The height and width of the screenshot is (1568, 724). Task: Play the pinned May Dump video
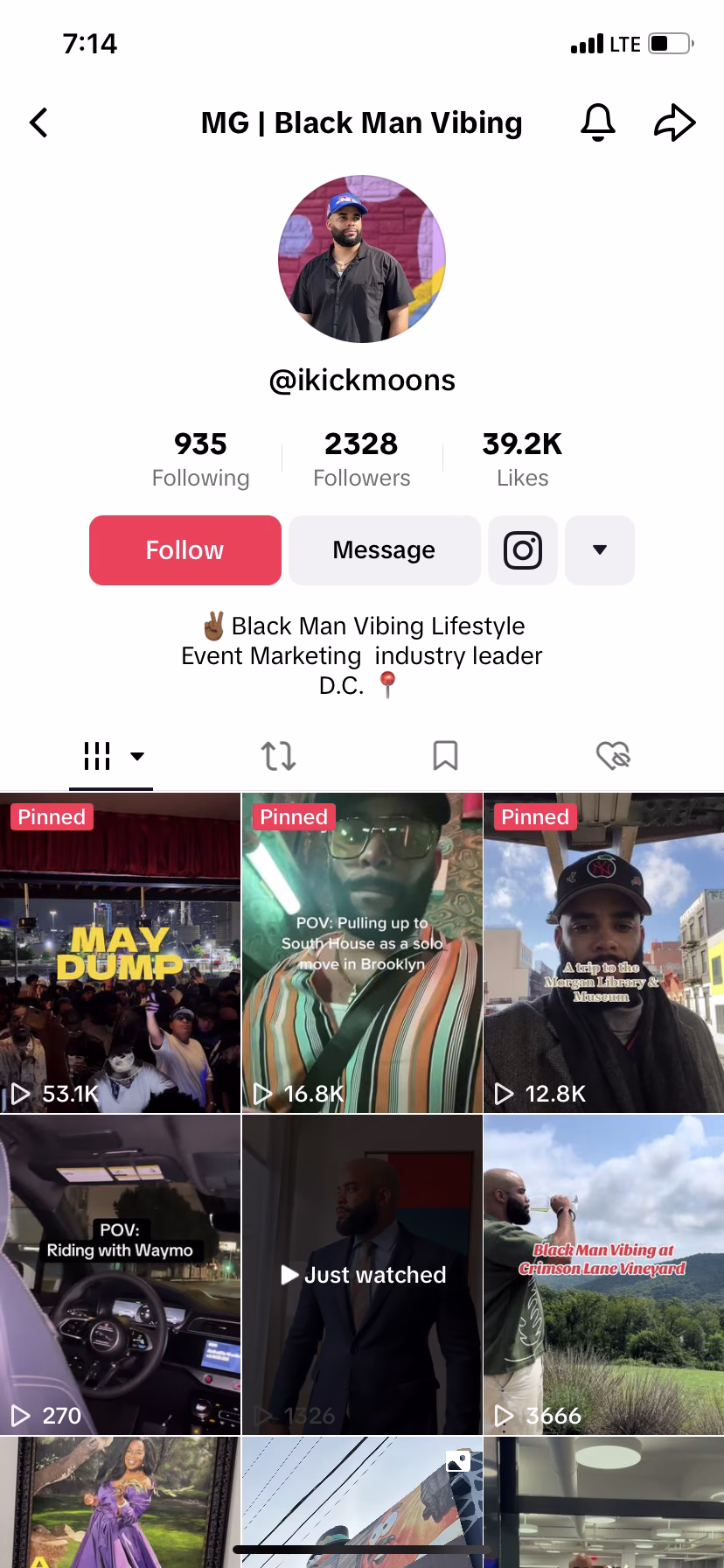120,954
